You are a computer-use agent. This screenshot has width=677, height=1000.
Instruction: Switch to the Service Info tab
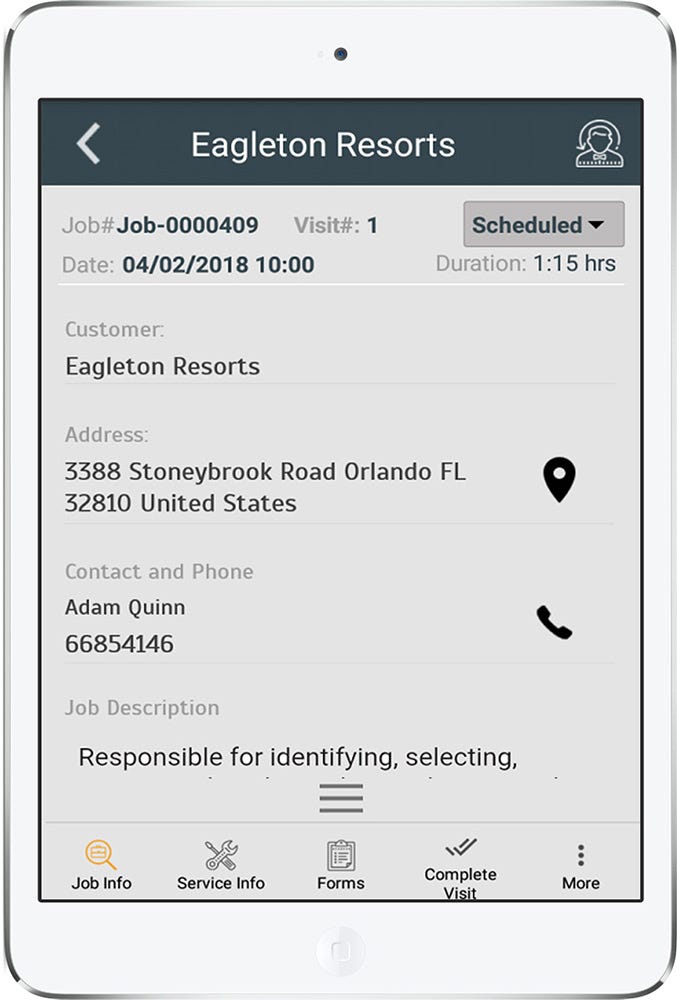[x=221, y=865]
